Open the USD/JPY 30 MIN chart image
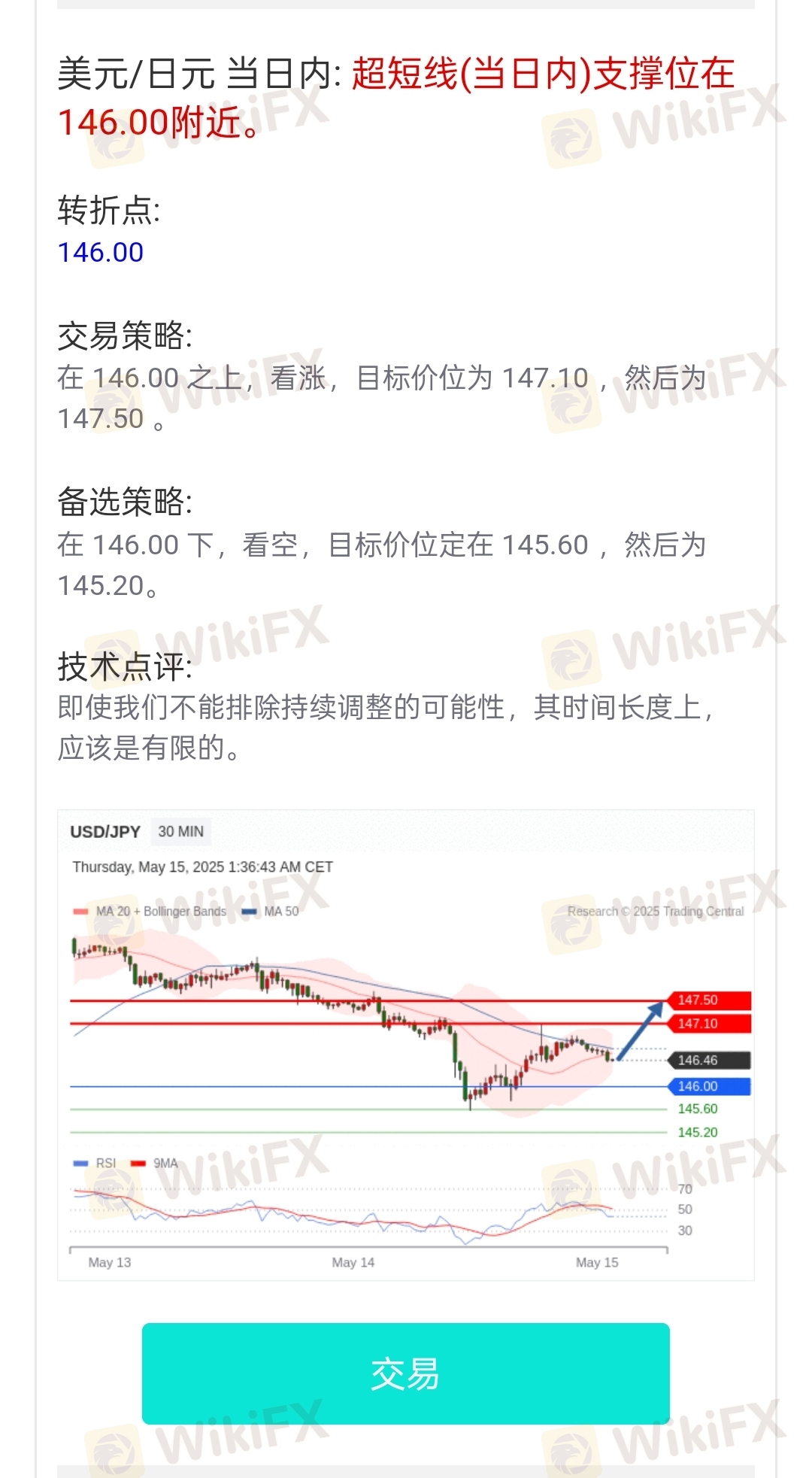 pos(406,1045)
